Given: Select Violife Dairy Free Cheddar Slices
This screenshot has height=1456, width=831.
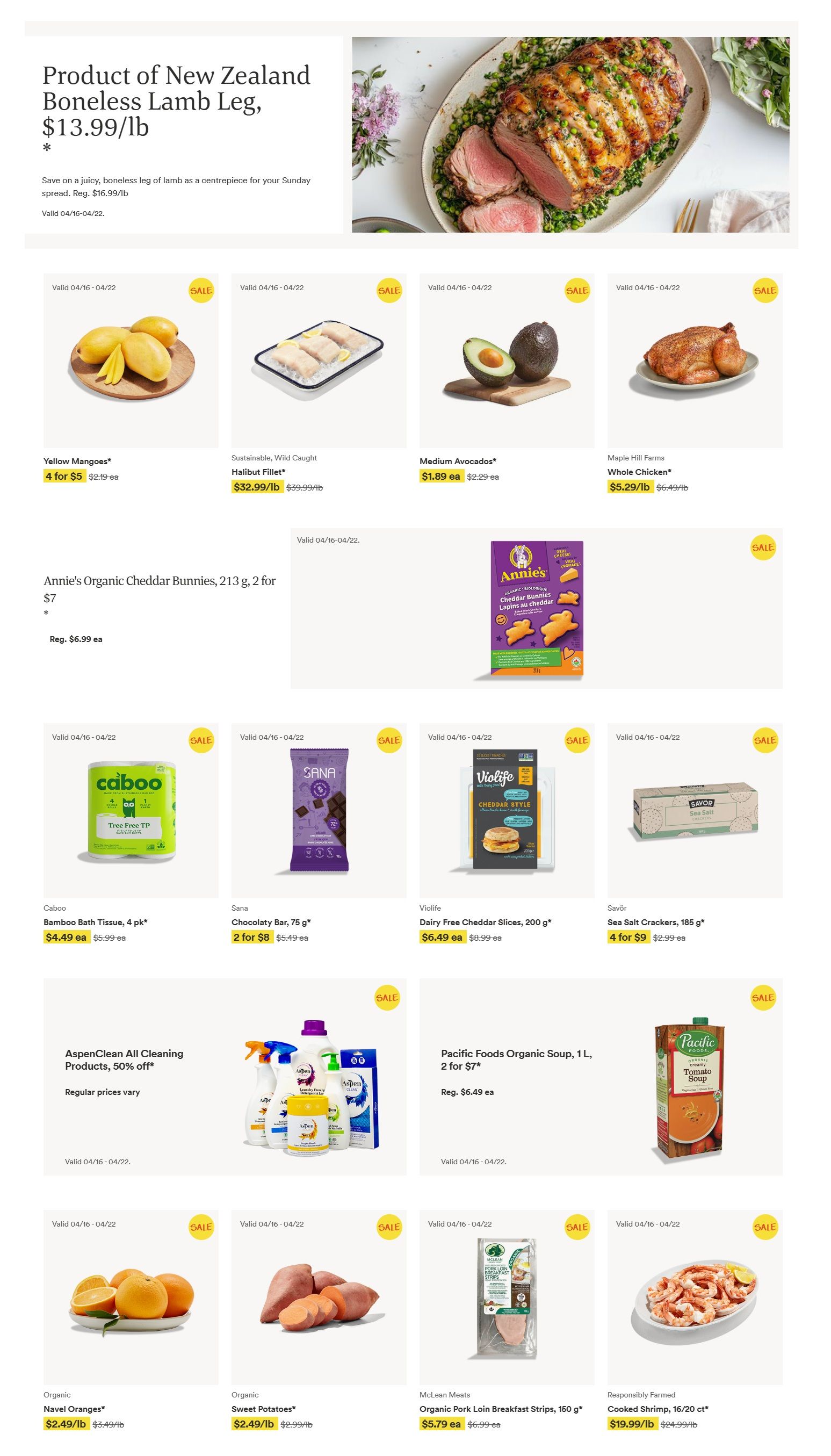Looking at the screenshot, I should 506,810.
